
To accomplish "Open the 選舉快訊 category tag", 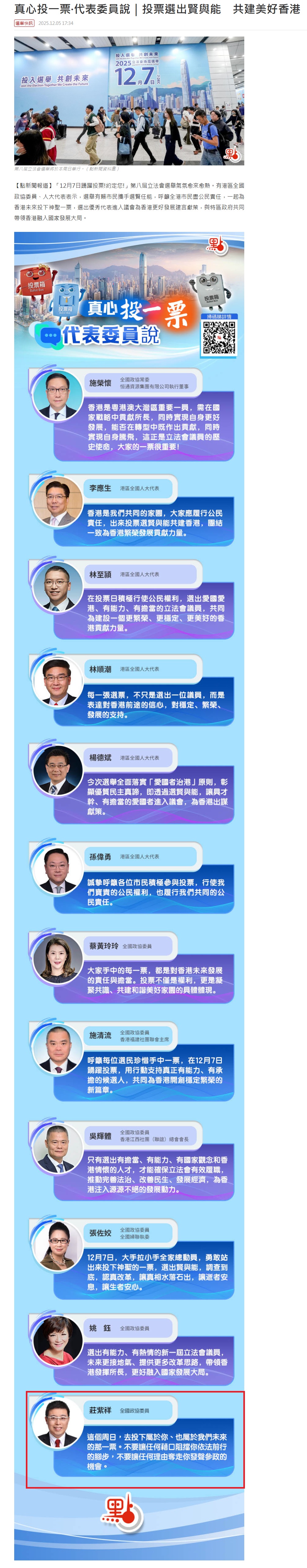I will [x=24, y=23].
